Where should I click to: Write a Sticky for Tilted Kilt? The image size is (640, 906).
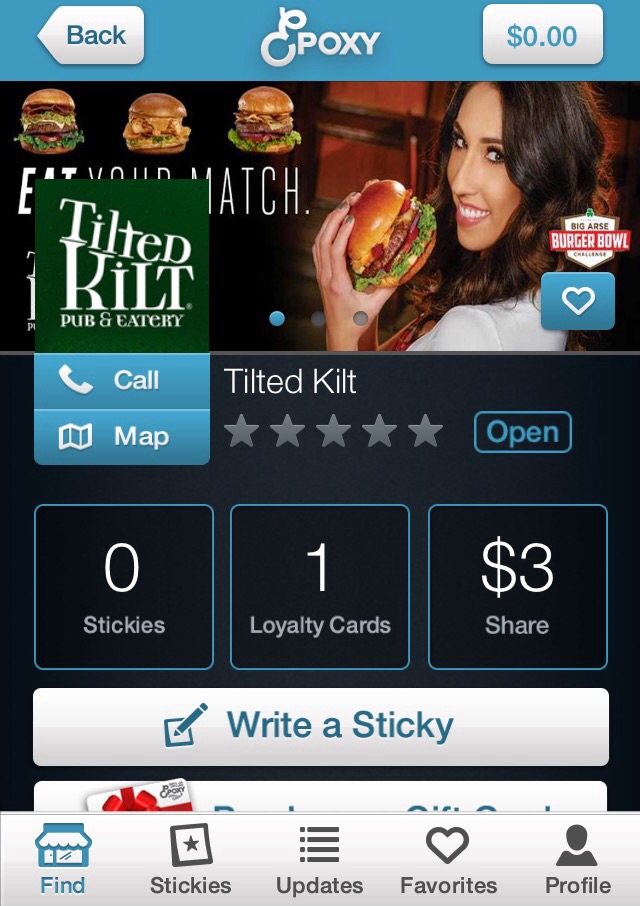click(320, 726)
